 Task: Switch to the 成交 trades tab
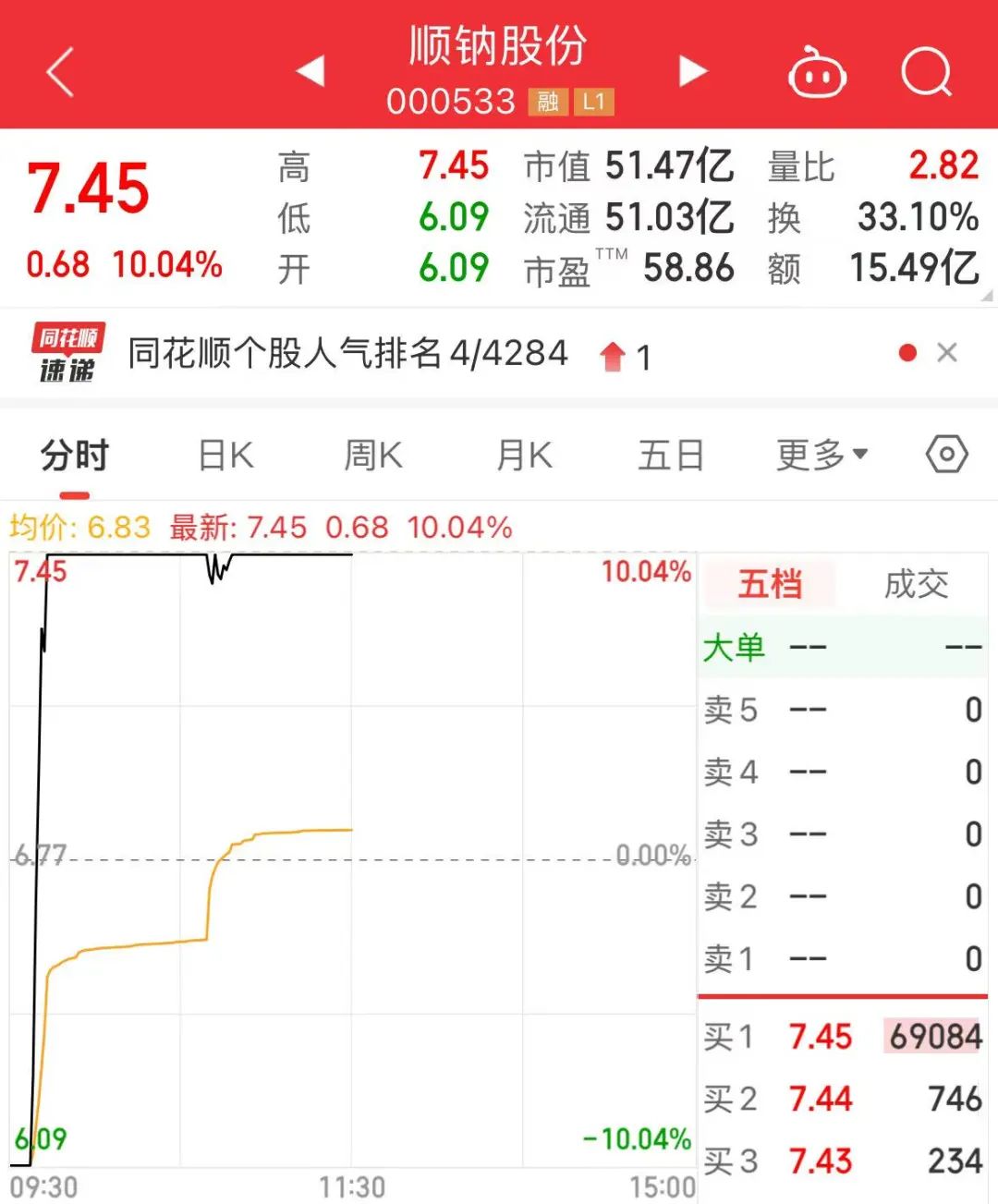[916, 584]
